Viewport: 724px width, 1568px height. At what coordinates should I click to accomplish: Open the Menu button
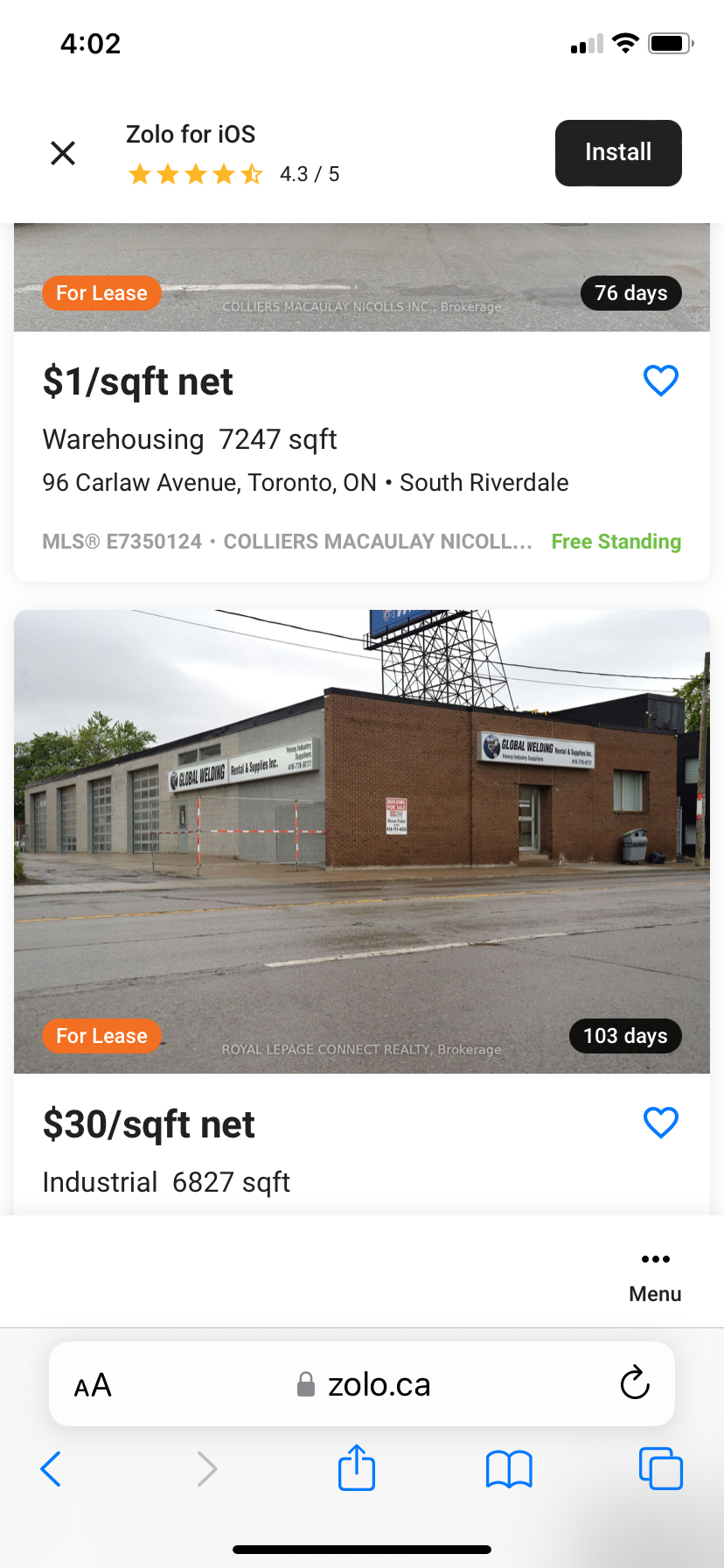click(x=655, y=1274)
